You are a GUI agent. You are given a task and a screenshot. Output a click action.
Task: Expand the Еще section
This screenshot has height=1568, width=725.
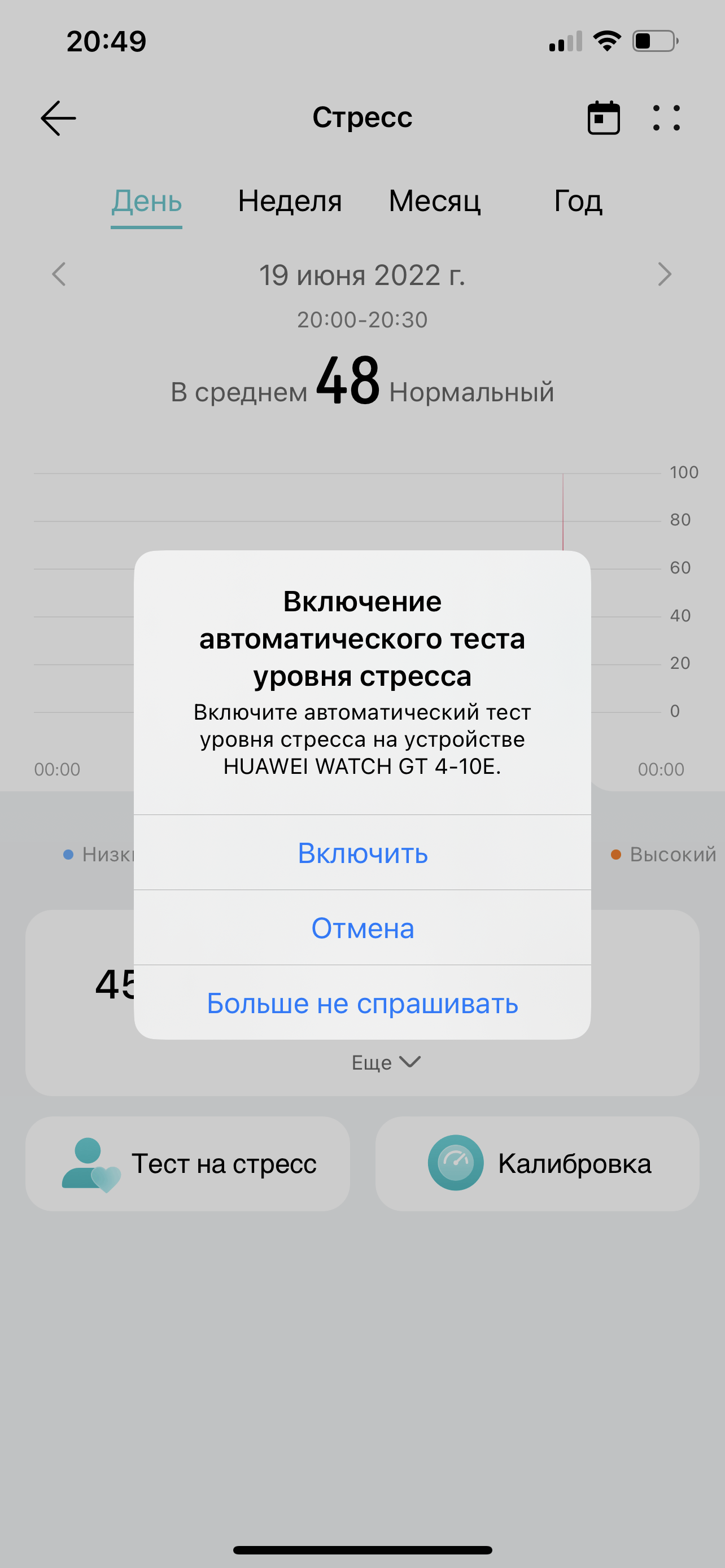click(386, 1062)
